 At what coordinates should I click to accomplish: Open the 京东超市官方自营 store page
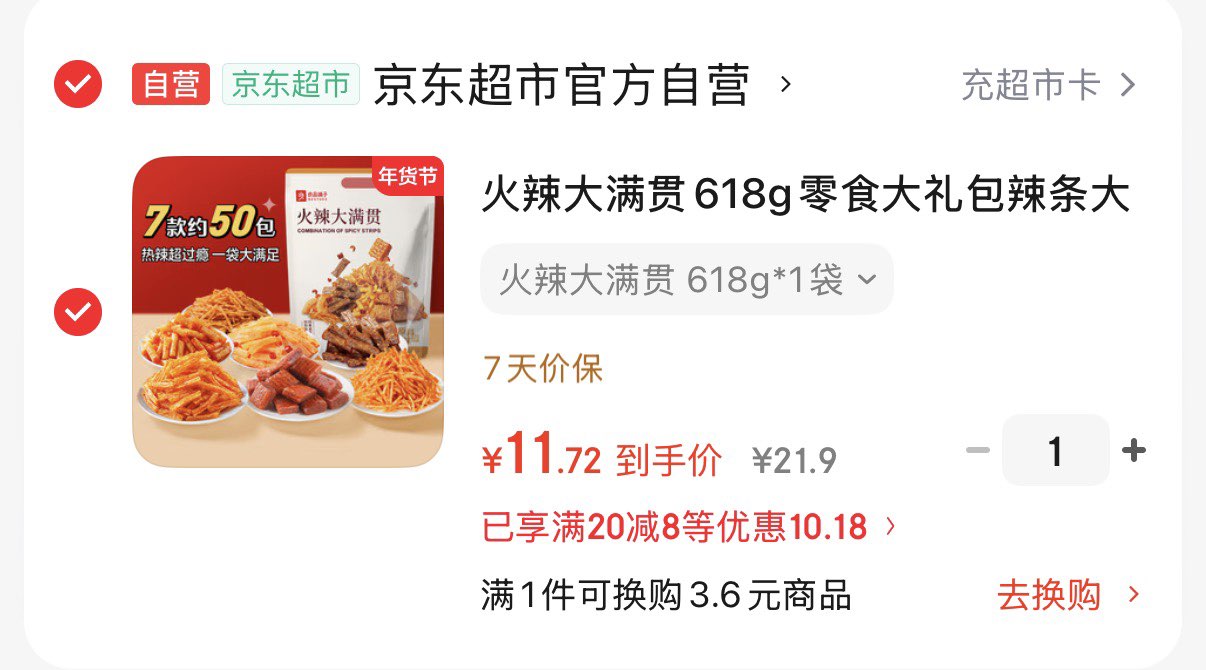[561, 85]
